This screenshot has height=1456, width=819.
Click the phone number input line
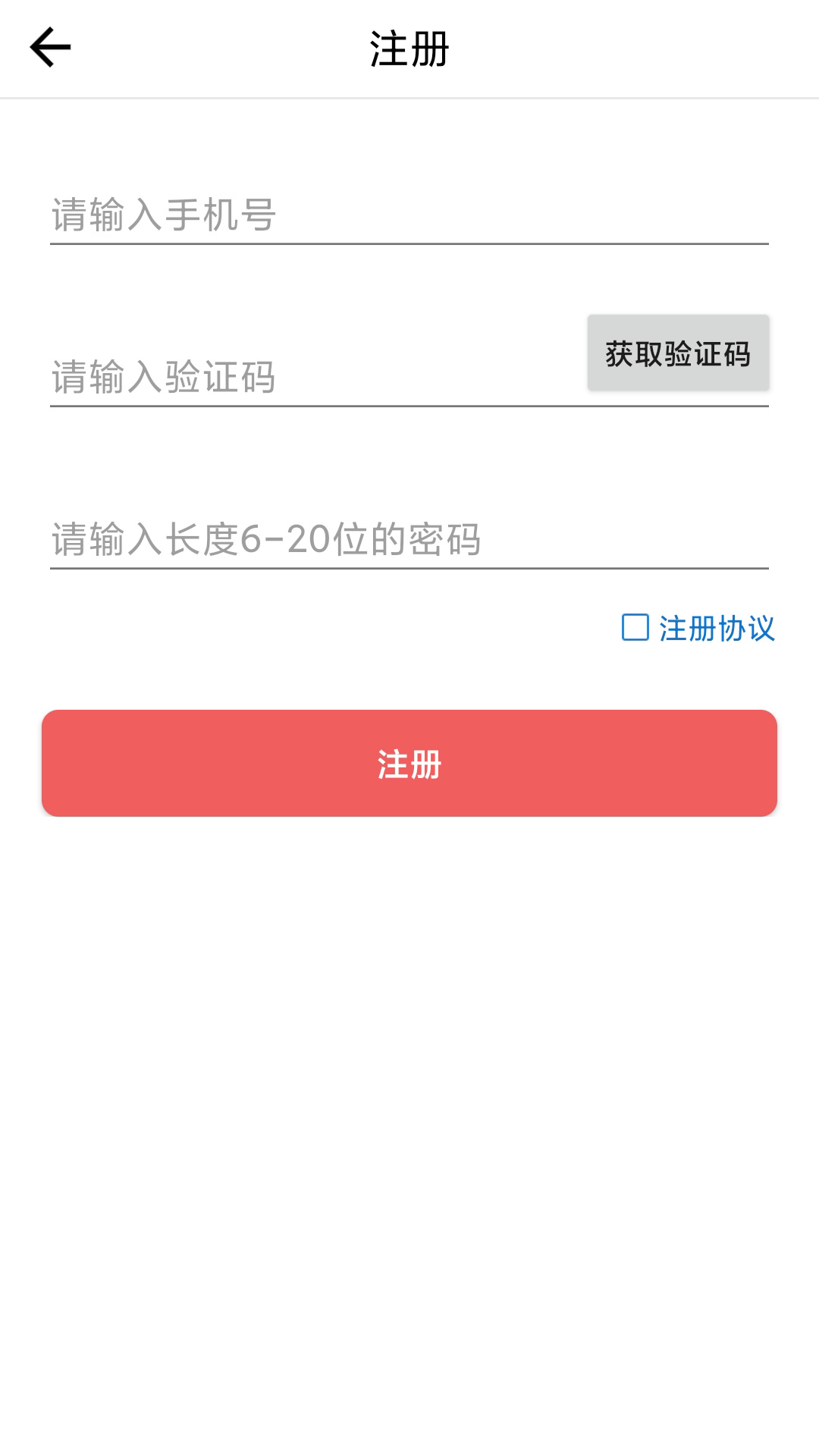303,216
